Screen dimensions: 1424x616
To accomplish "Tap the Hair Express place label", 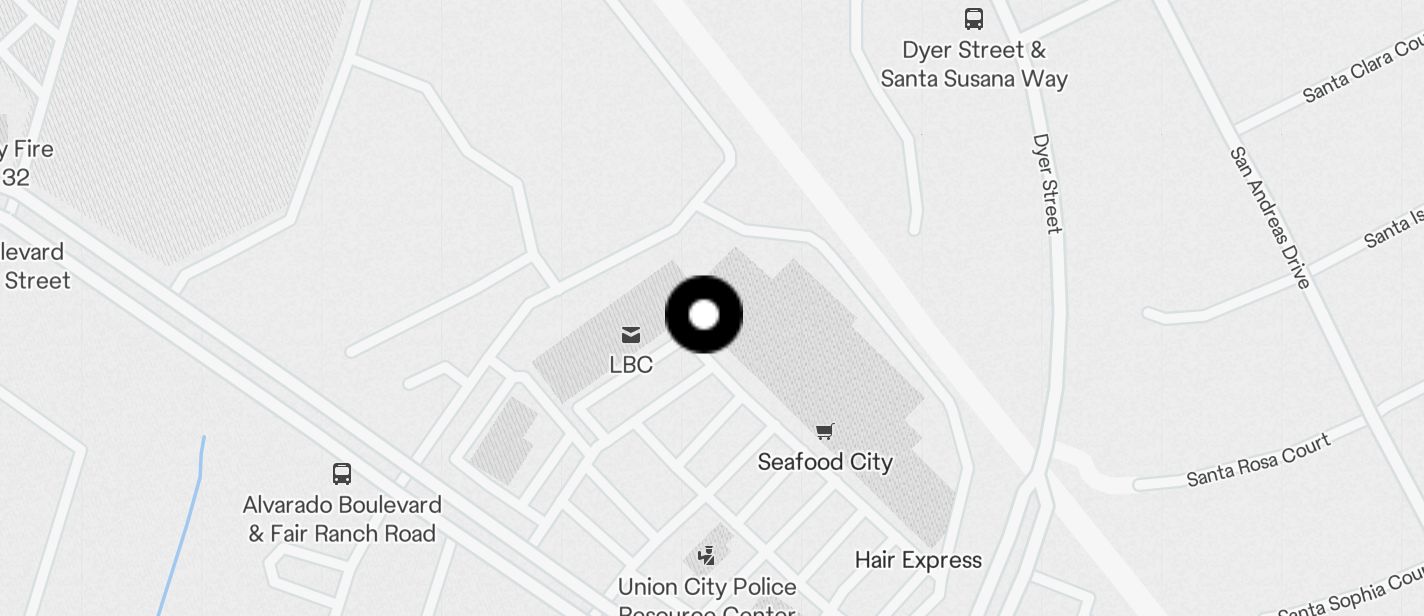I will (918, 560).
